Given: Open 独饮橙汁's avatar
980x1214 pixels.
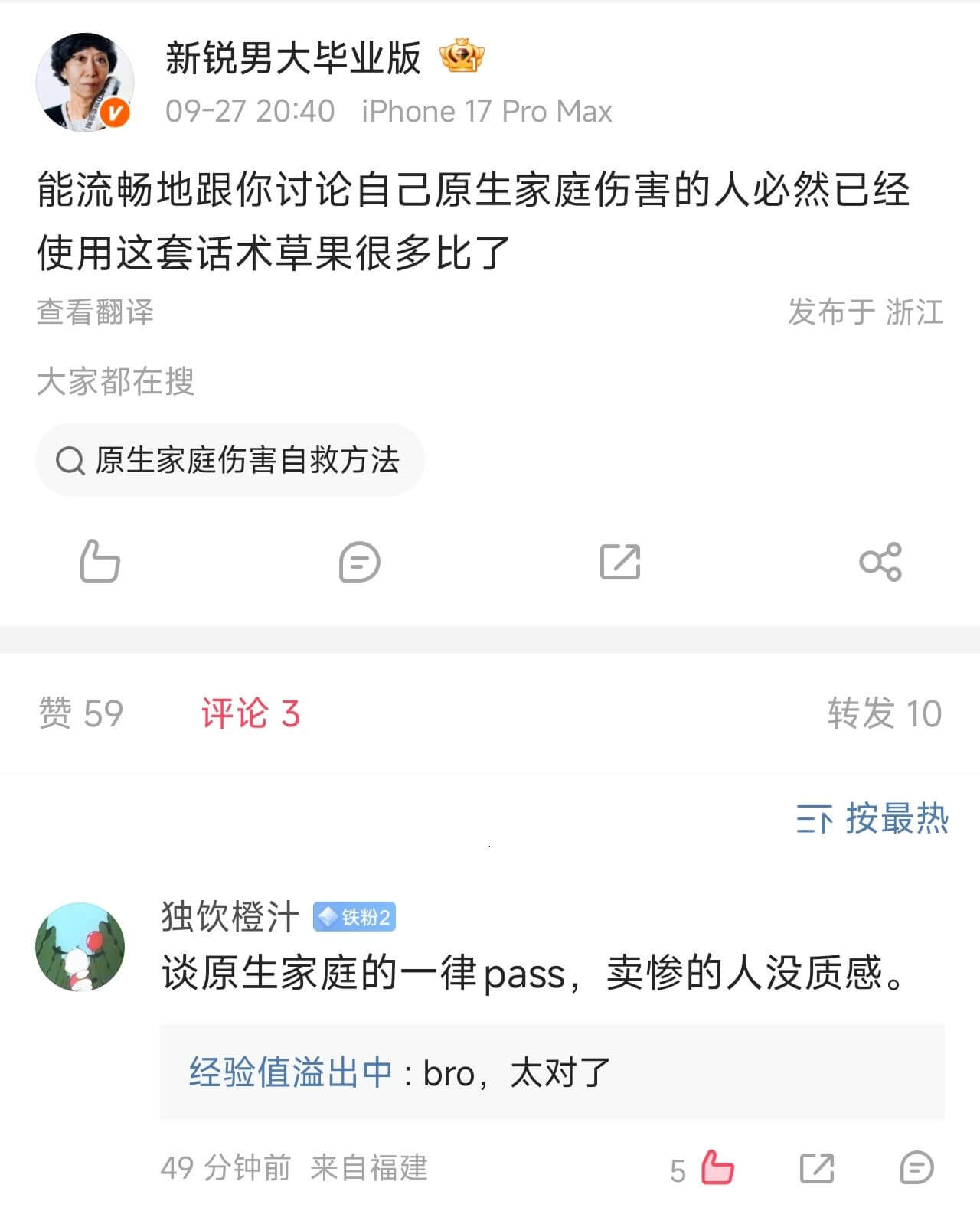Looking at the screenshot, I should [x=80, y=947].
